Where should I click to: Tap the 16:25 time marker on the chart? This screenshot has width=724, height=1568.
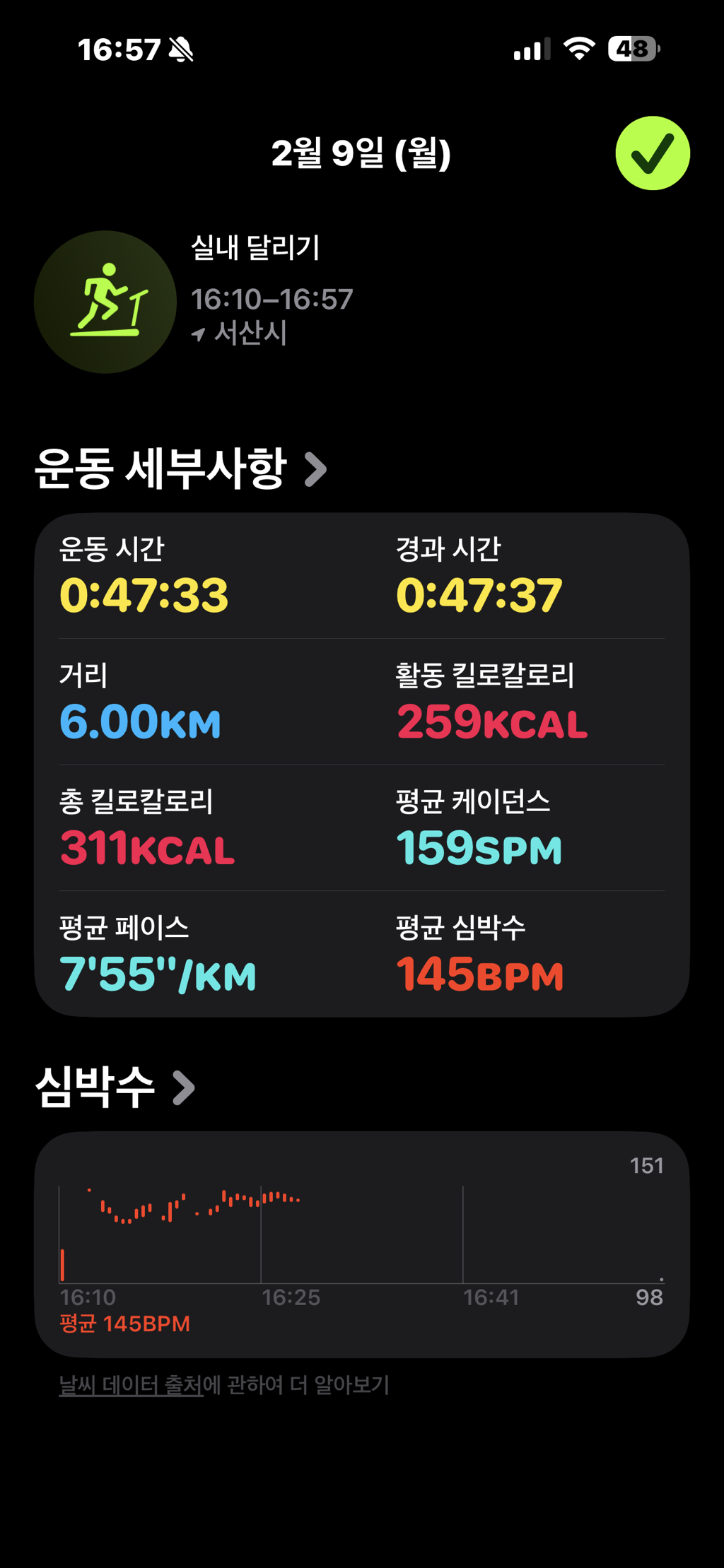coord(292,1297)
